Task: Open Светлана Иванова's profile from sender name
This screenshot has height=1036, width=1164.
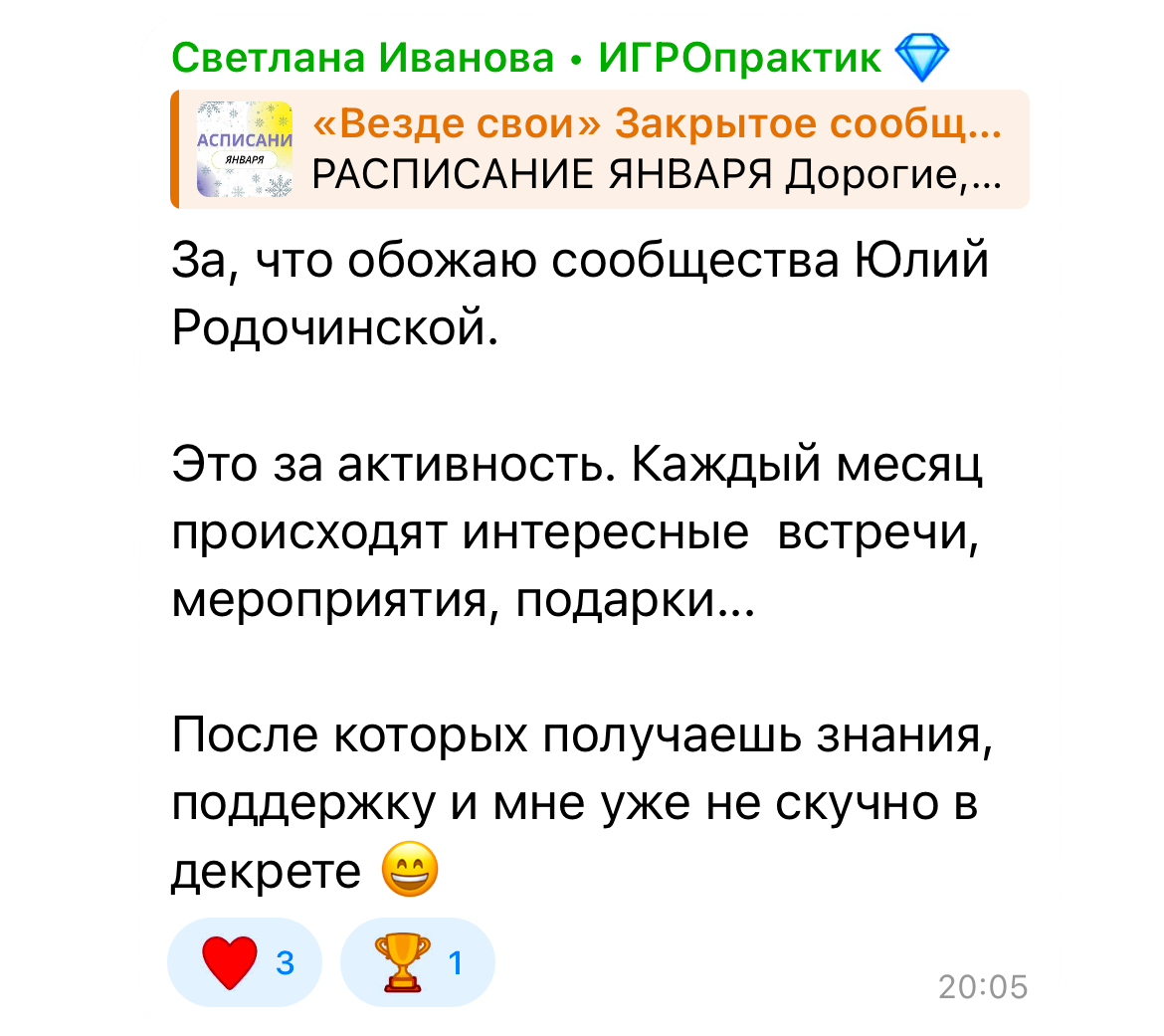Action: [x=363, y=57]
